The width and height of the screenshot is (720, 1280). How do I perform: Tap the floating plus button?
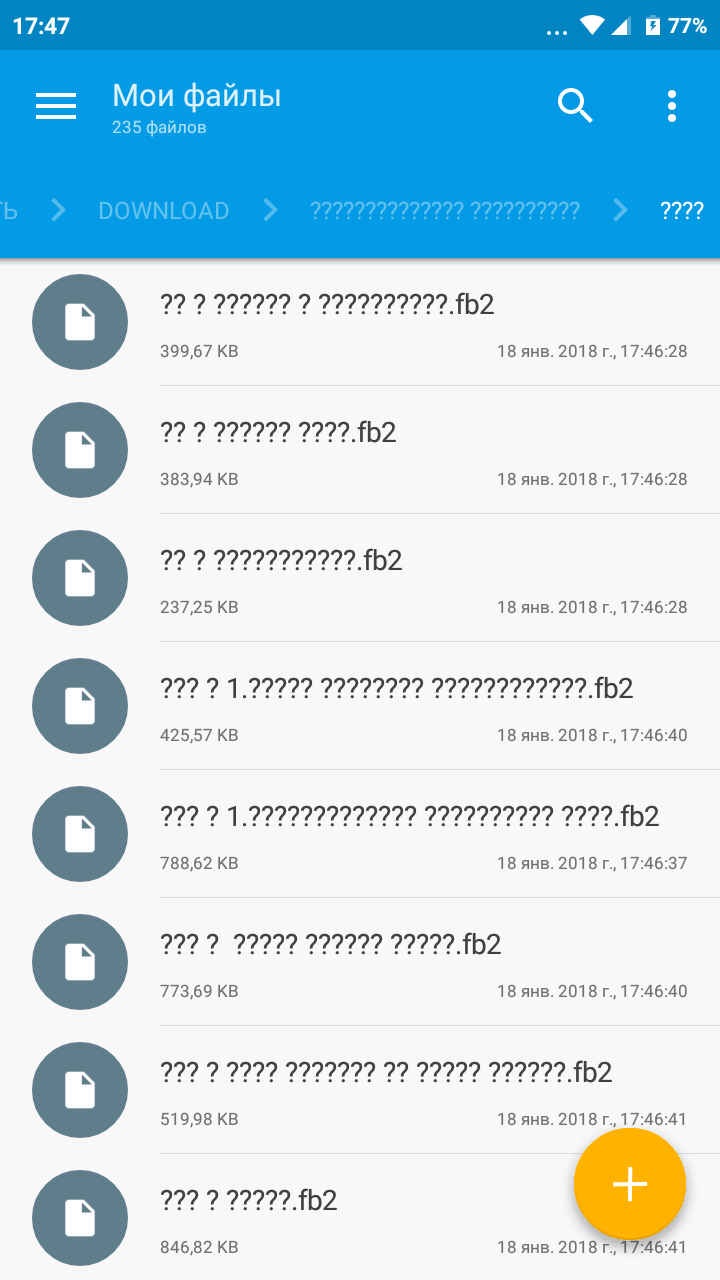630,1184
